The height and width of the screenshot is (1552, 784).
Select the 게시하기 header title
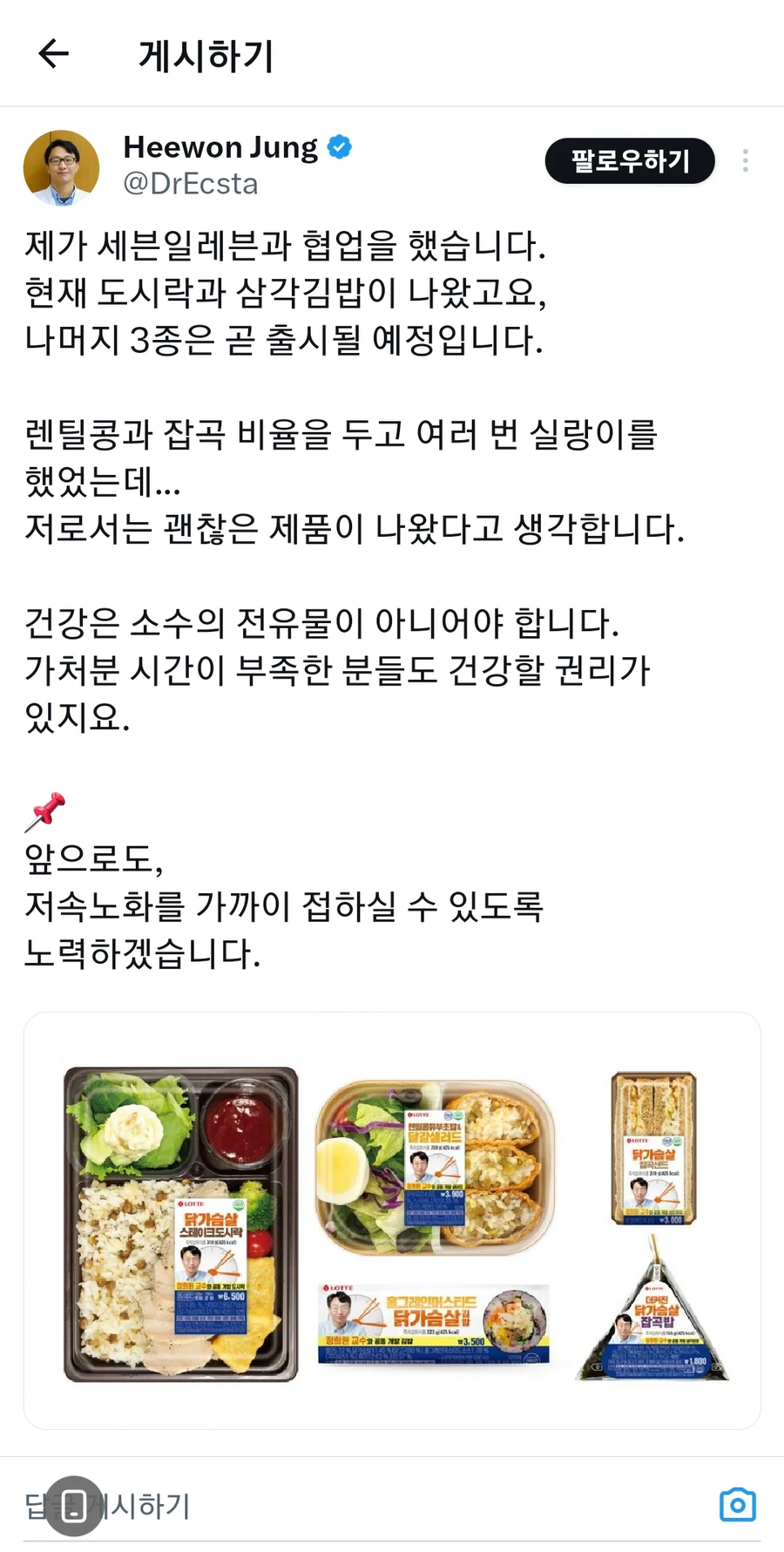click(206, 54)
